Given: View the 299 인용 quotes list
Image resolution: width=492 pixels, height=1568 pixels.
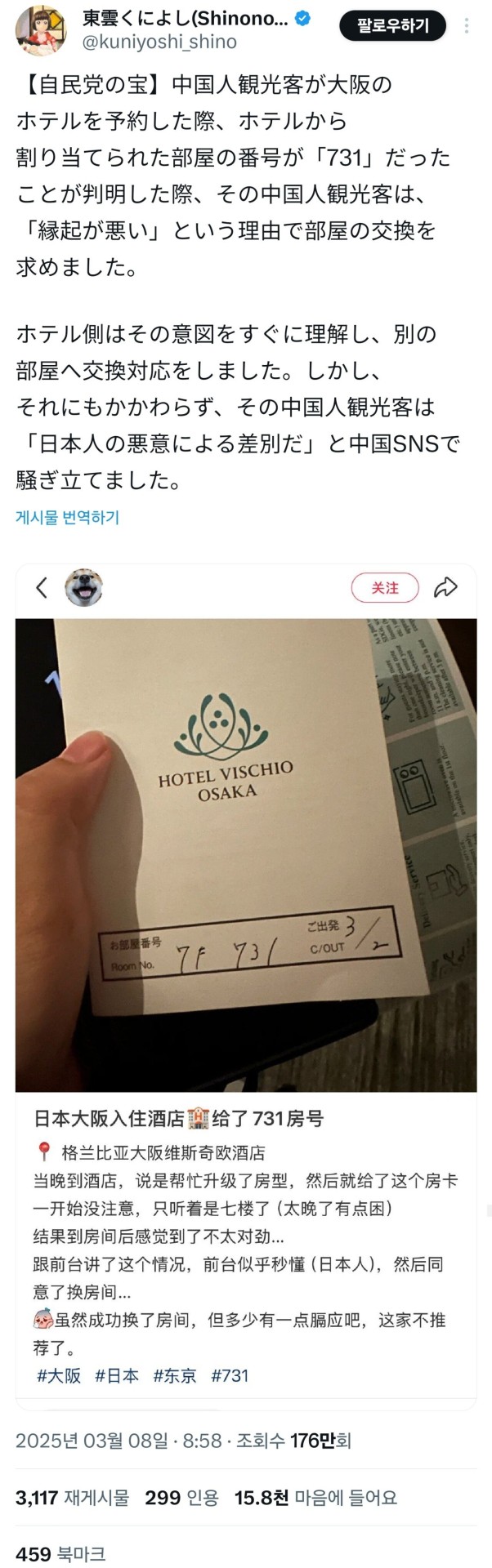Looking at the screenshot, I should point(181,1497).
